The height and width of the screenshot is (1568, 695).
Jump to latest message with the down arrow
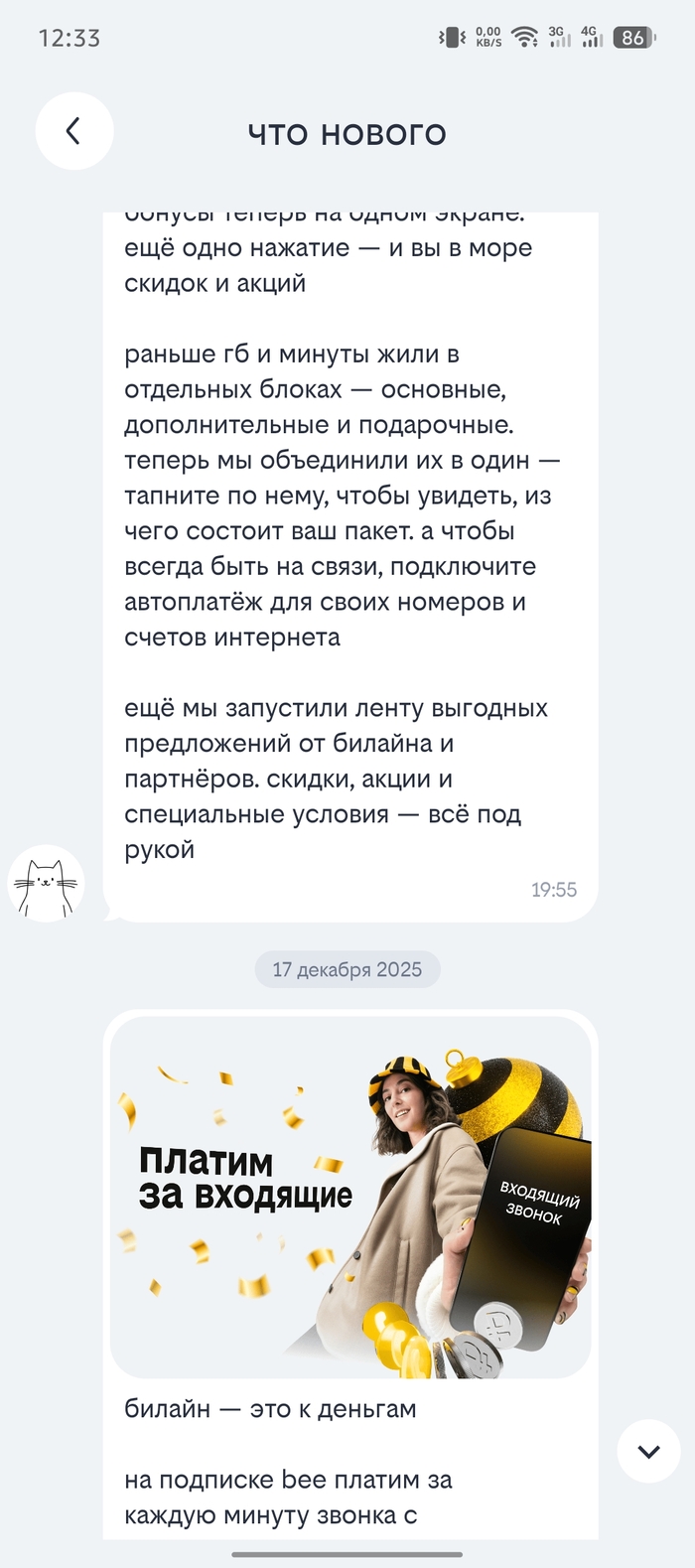pos(648,1451)
